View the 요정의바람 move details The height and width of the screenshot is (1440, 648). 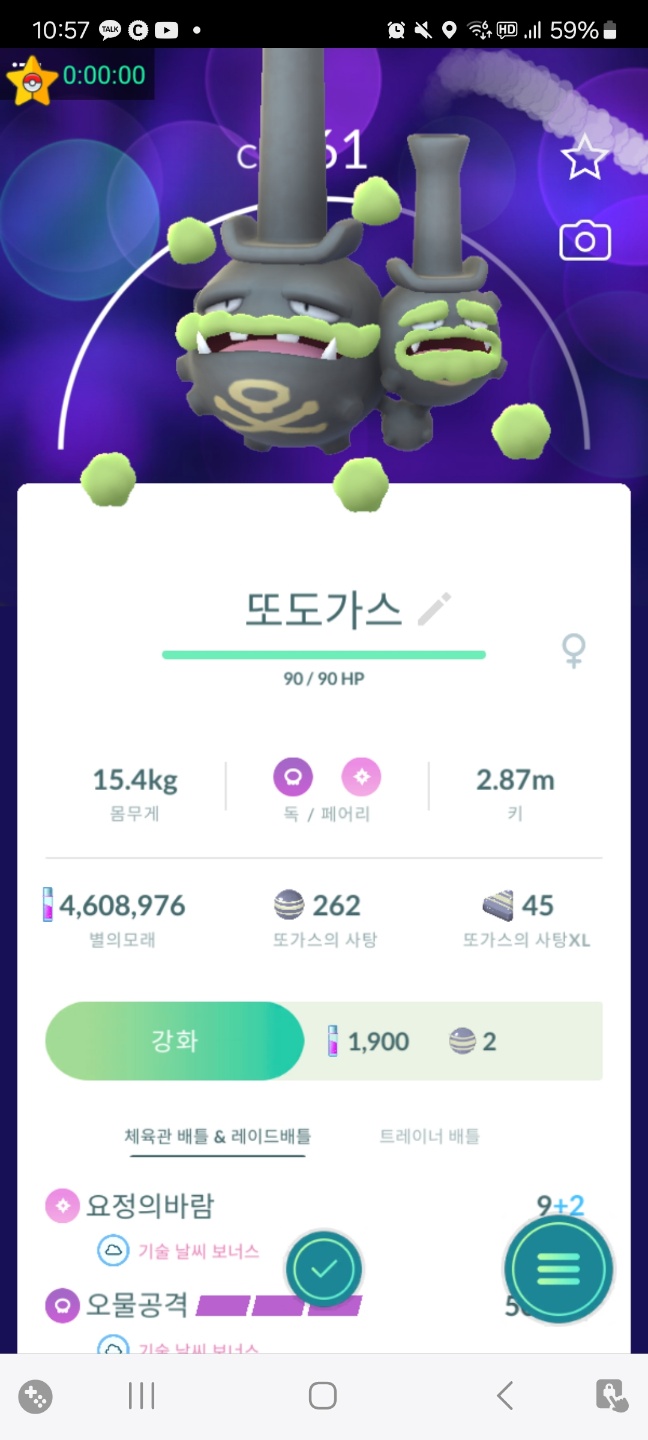point(150,1206)
